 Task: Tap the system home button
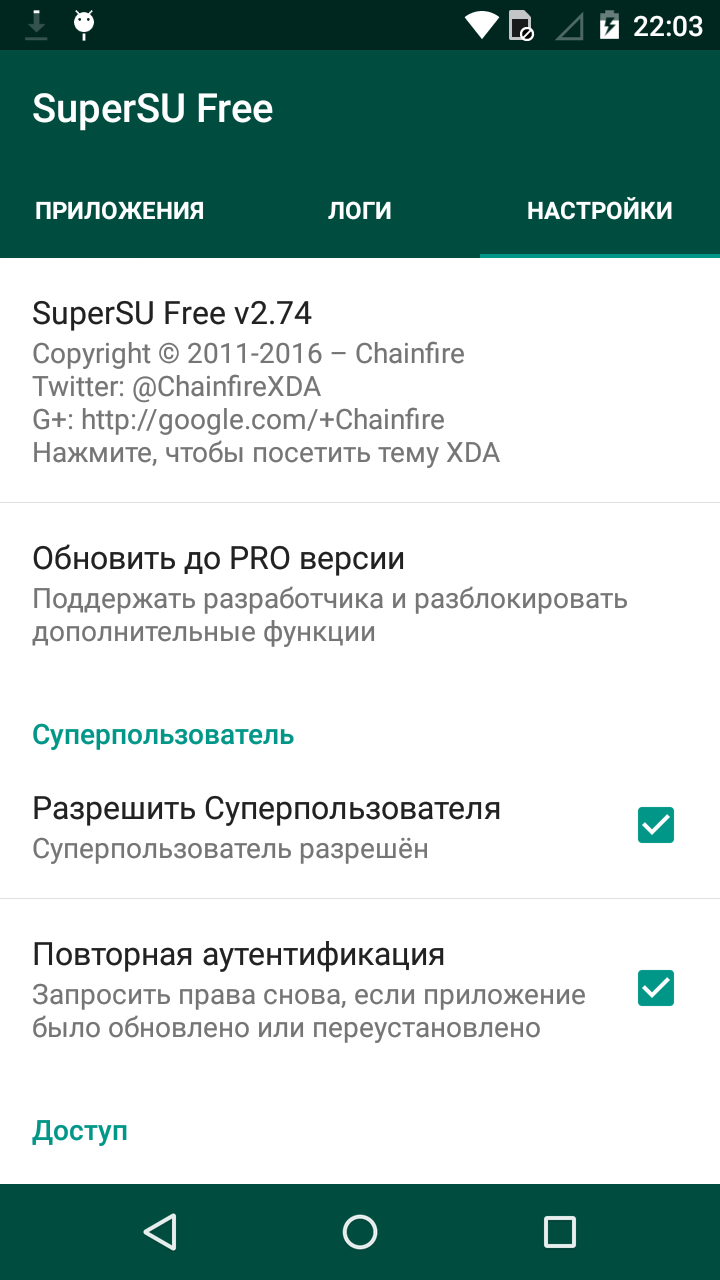(360, 1231)
